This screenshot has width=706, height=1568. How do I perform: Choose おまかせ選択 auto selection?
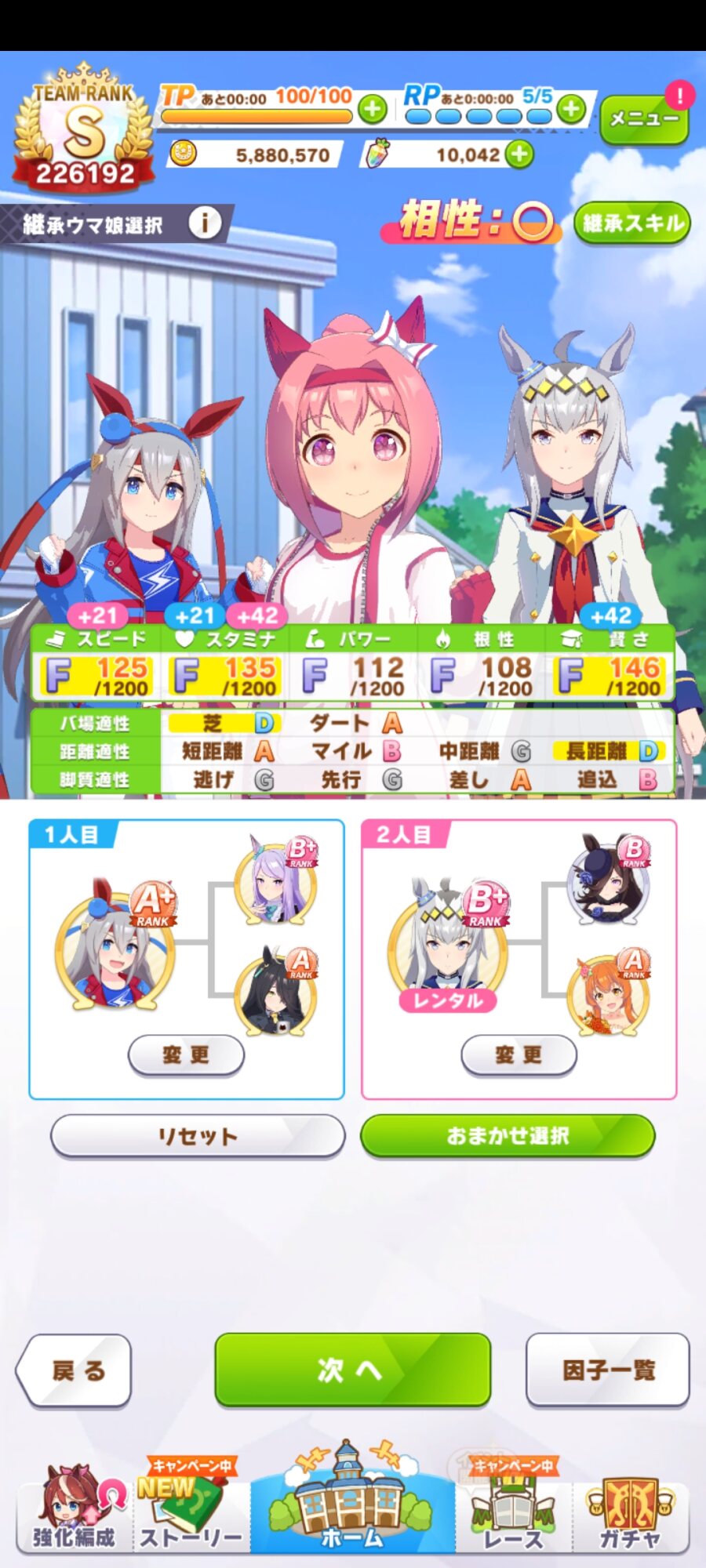[x=508, y=1135]
